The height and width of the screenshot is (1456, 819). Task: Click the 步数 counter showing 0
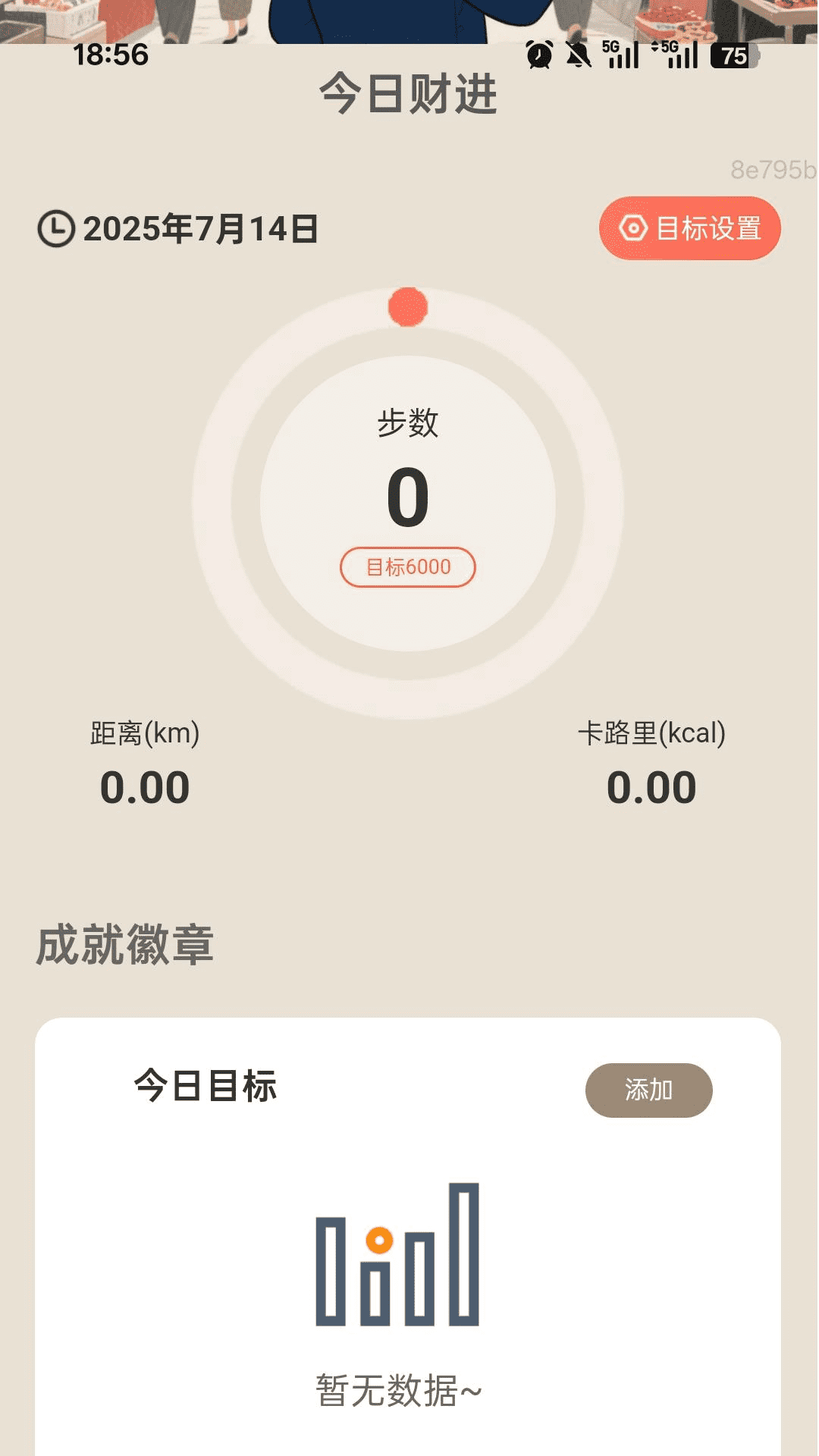(x=407, y=494)
